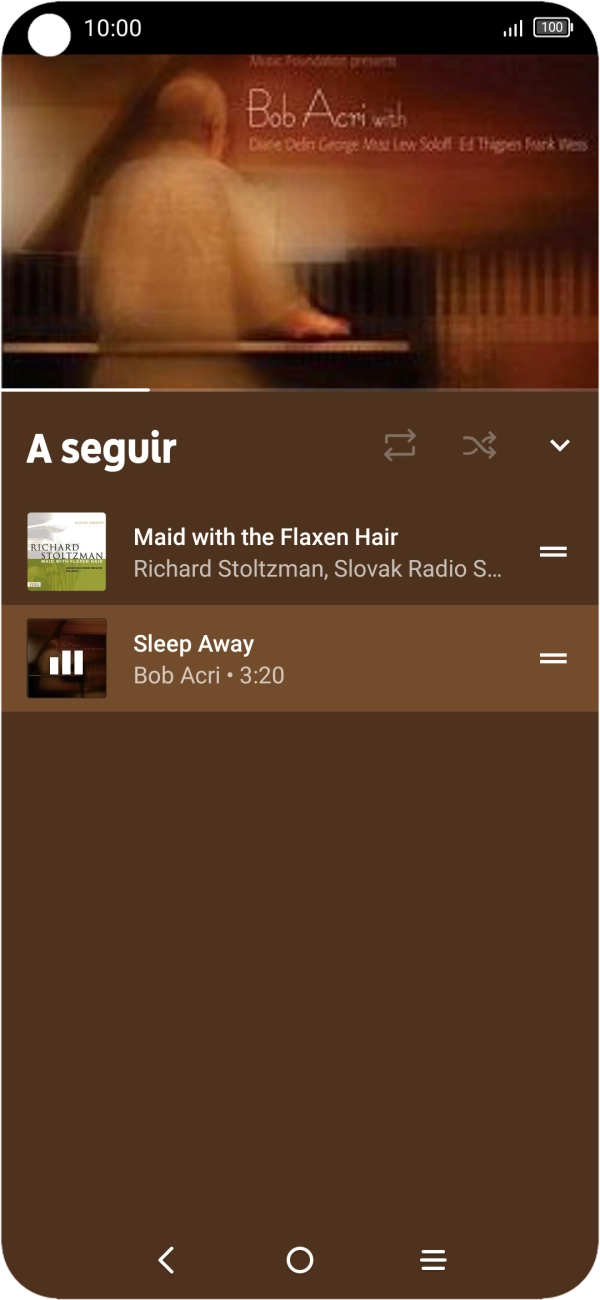Return to the home screen
This screenshot has width=600, height=1300.
pyautogui.click(x=300, y=1260)
